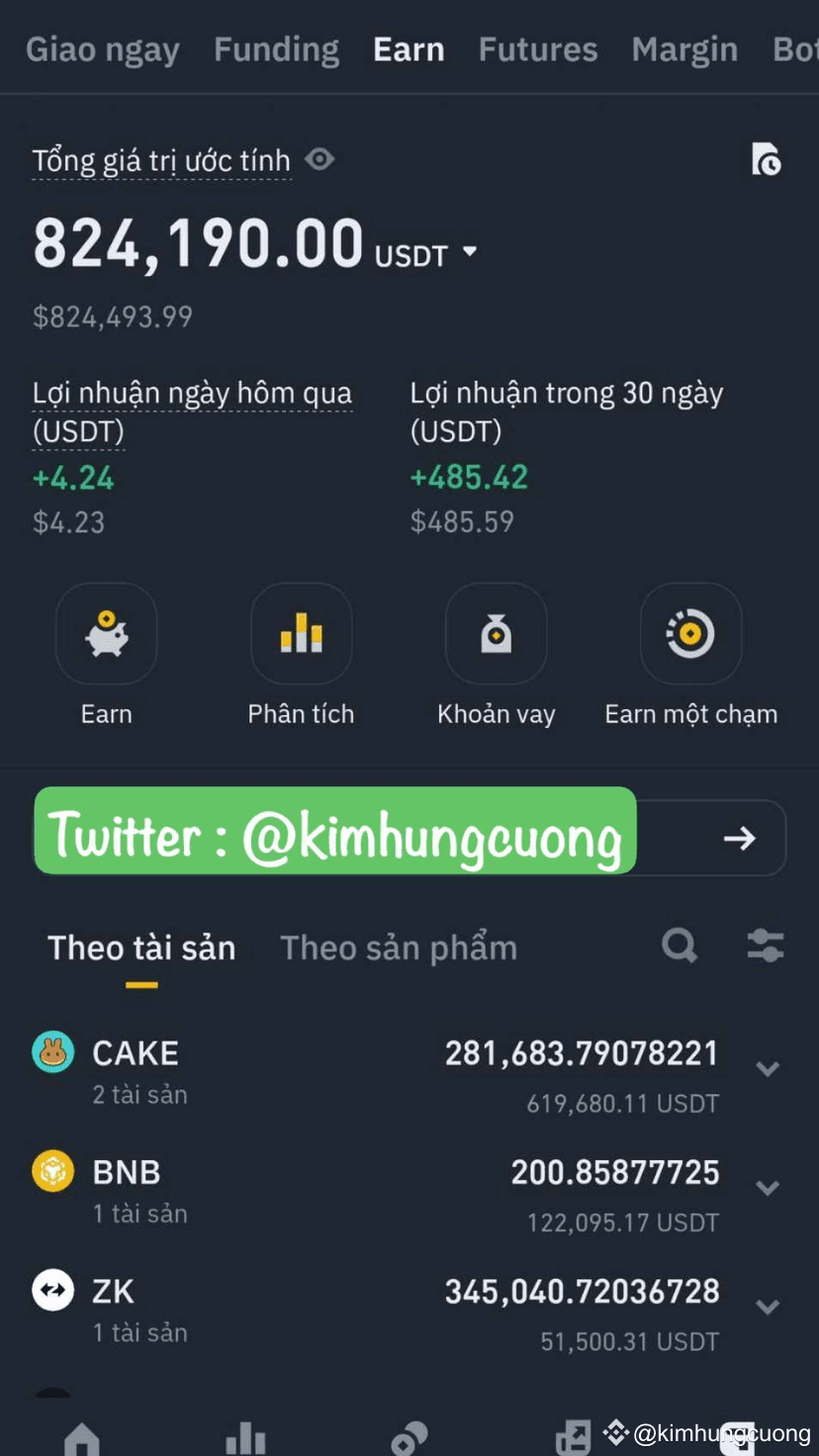Open the Funding tab

click(x=276, y=49)
